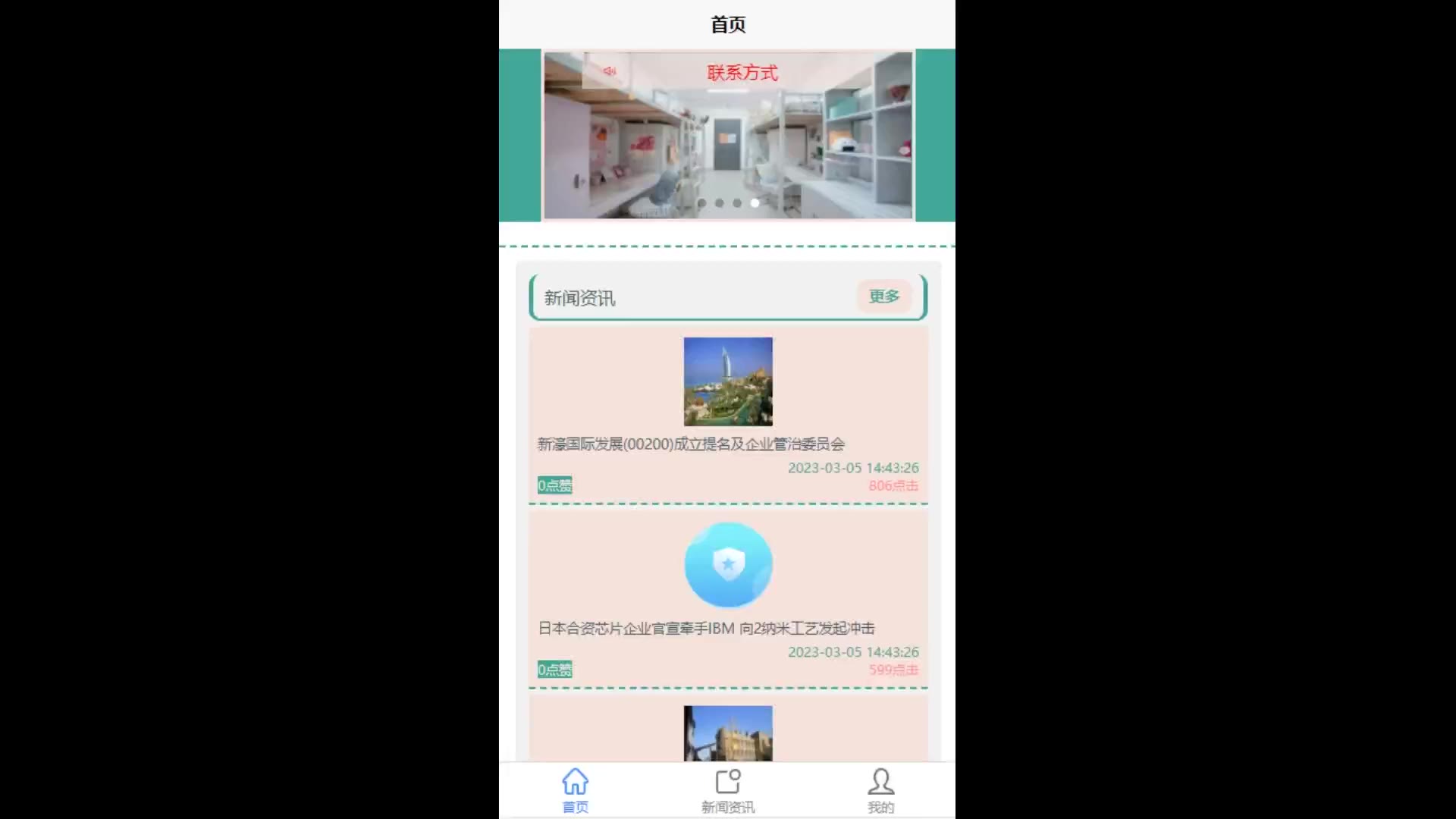Screen dimensions: 1456x819
Task: Tap 更多 to see more news
Action: (883, 297)
